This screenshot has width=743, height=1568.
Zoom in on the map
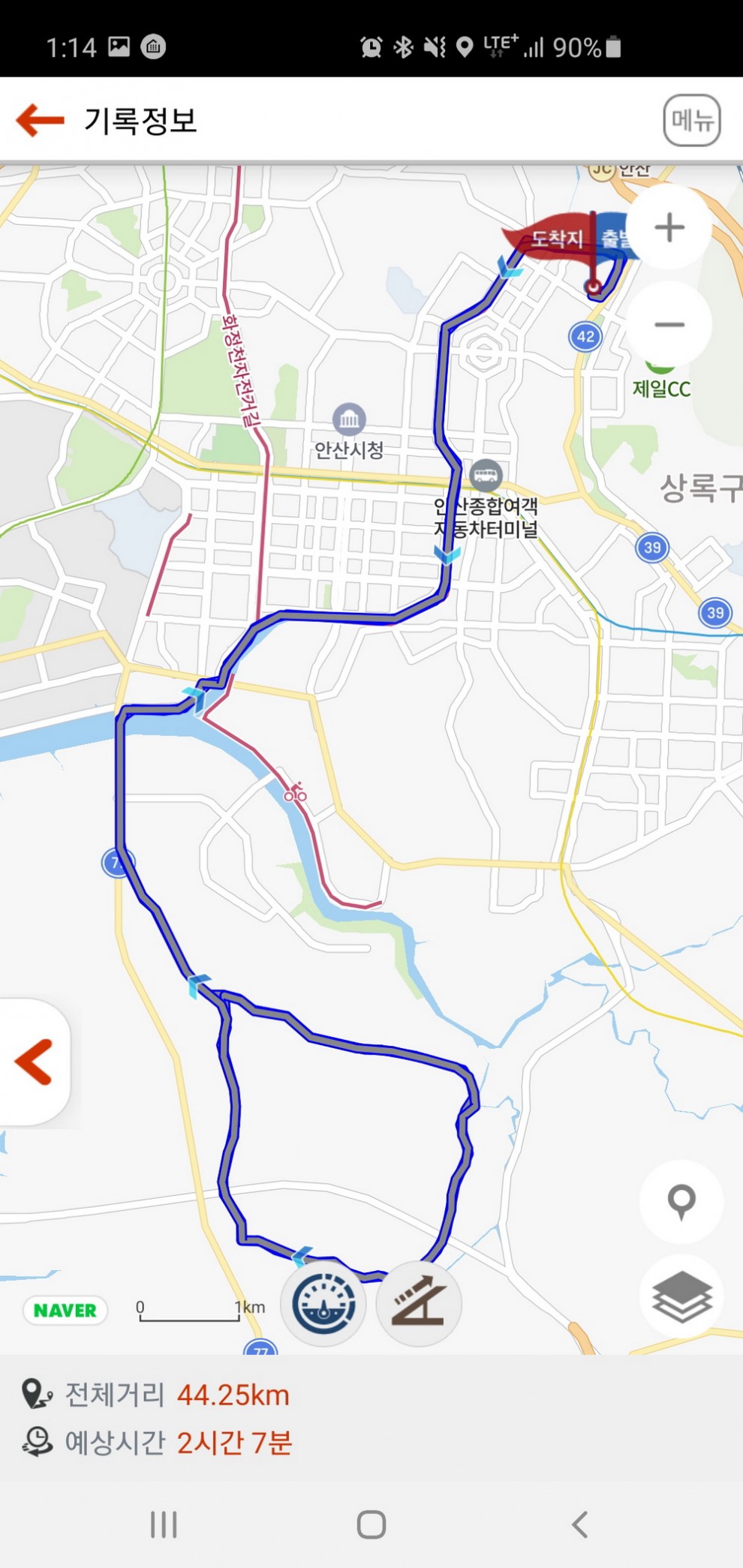[669, 227]
